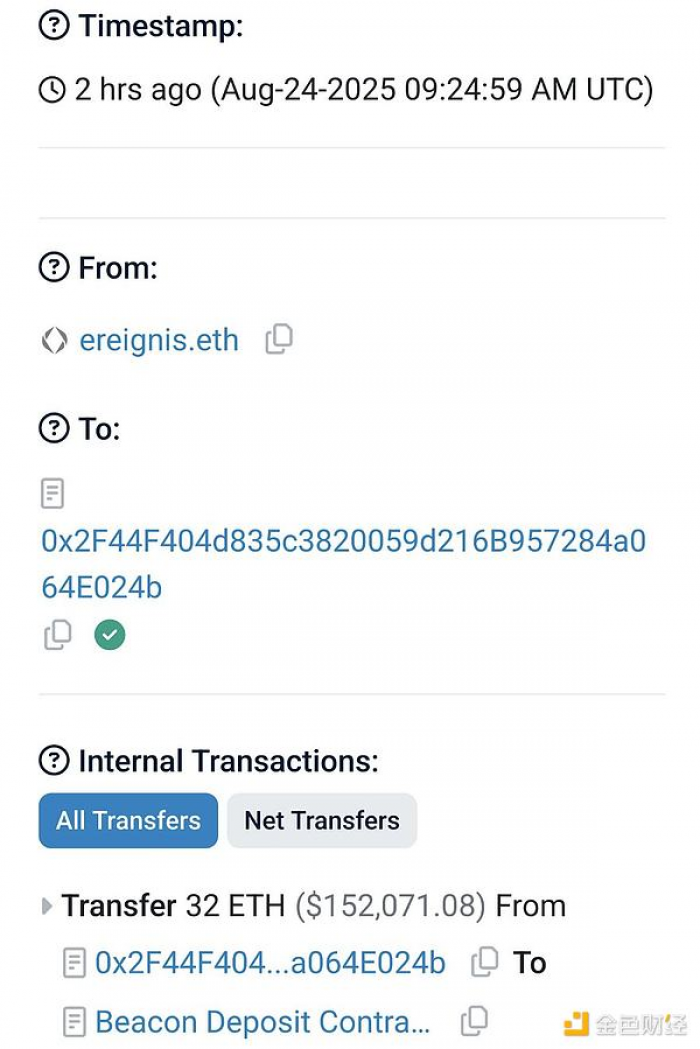
Task: Show help for the From field
Action: pos(53,268)
